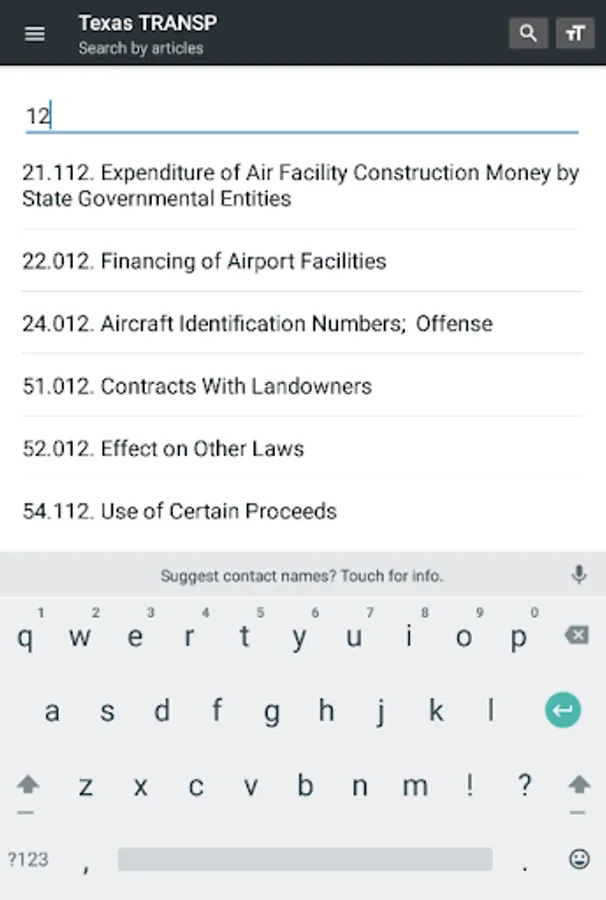View 51.012 Contracts With Landowners
Image resolution: width=606 pixels, height=900 pixels.
(x=197, y=386)
